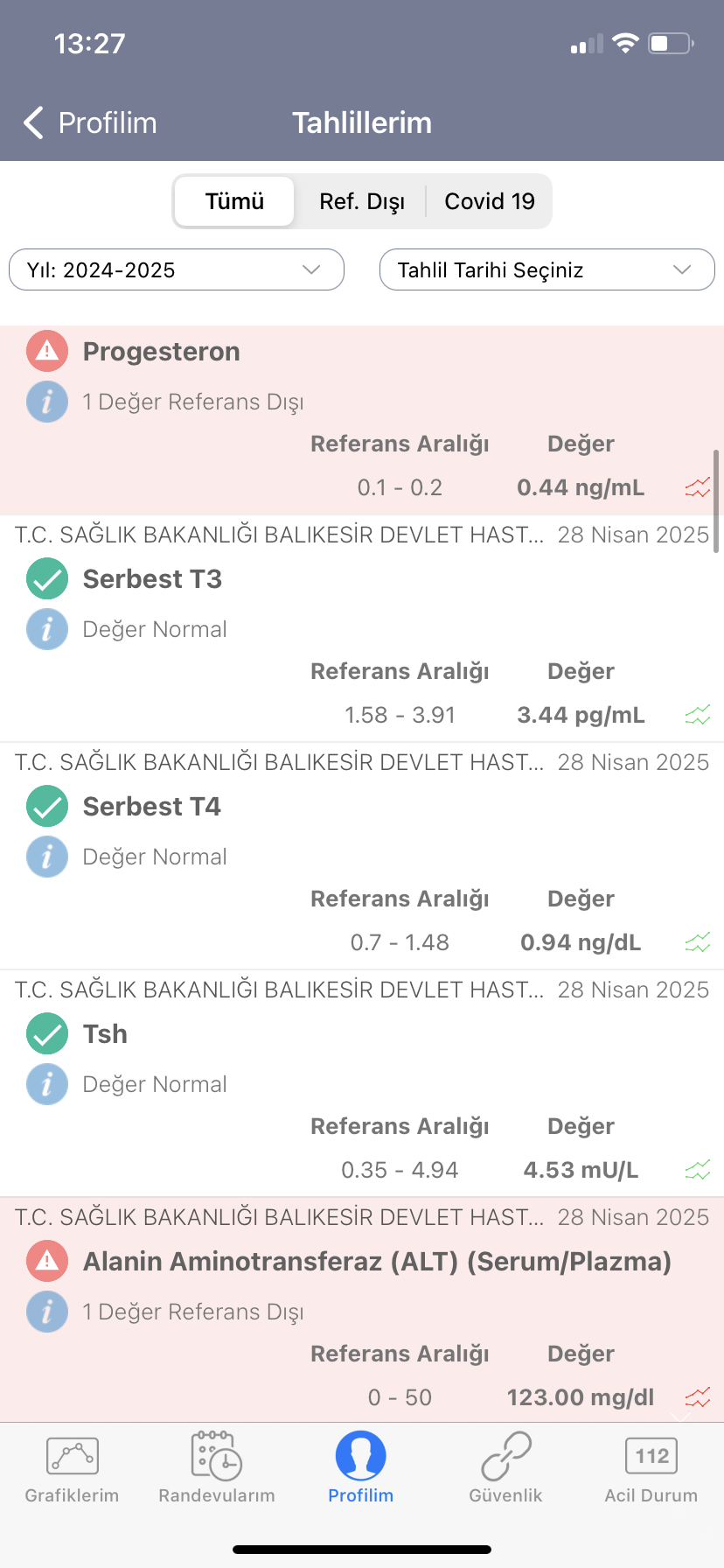Select the Tümü segment
The image size is (724, 1568).
pos(234,201)
